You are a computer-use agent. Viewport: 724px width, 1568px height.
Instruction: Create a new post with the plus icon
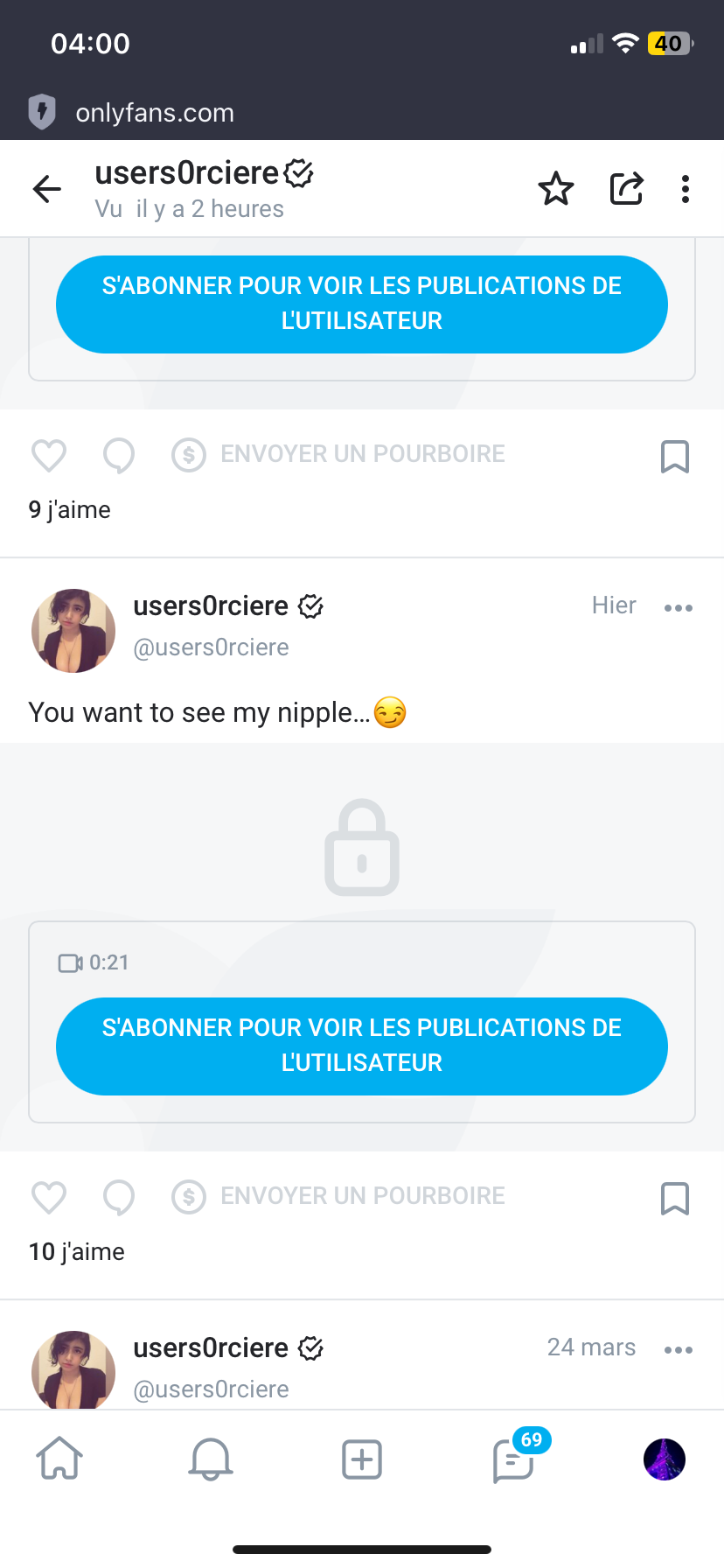[362, 1459]
